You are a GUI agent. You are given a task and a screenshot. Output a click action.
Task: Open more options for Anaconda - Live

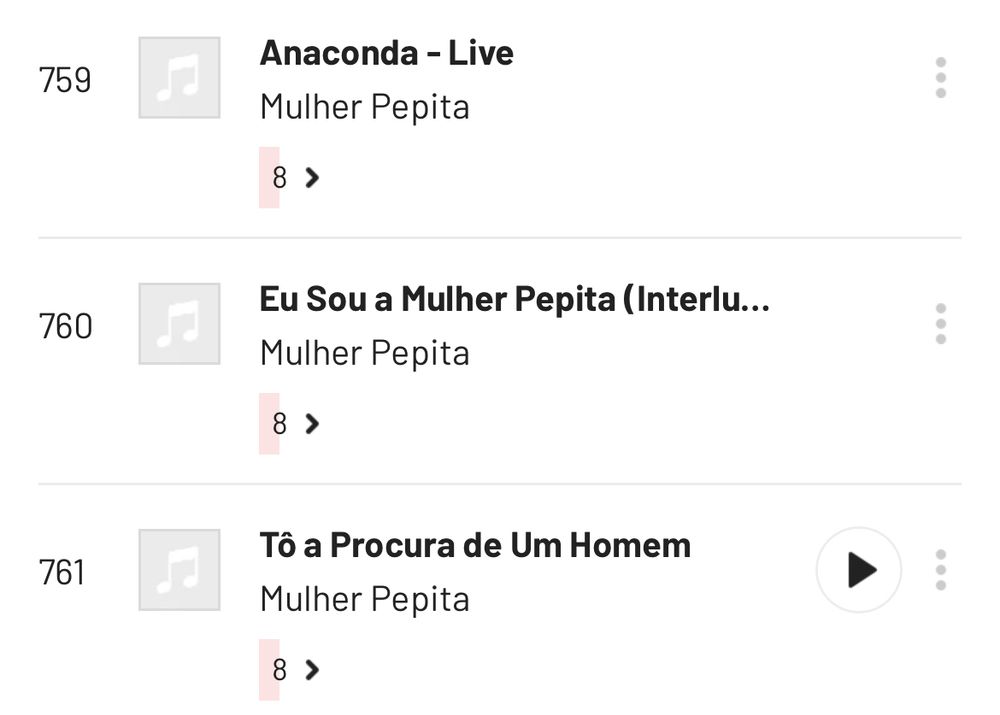pos(940,78)
